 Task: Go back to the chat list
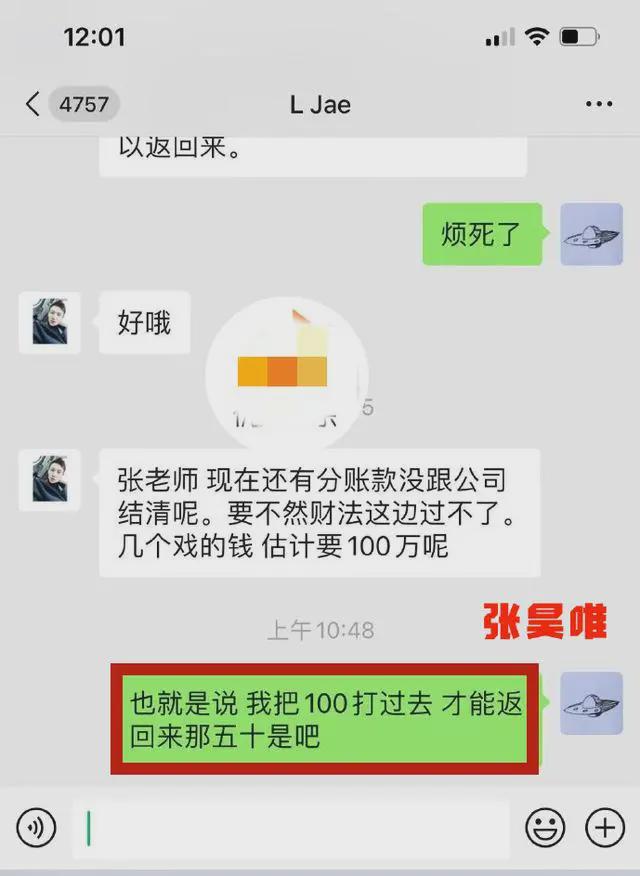33,104
